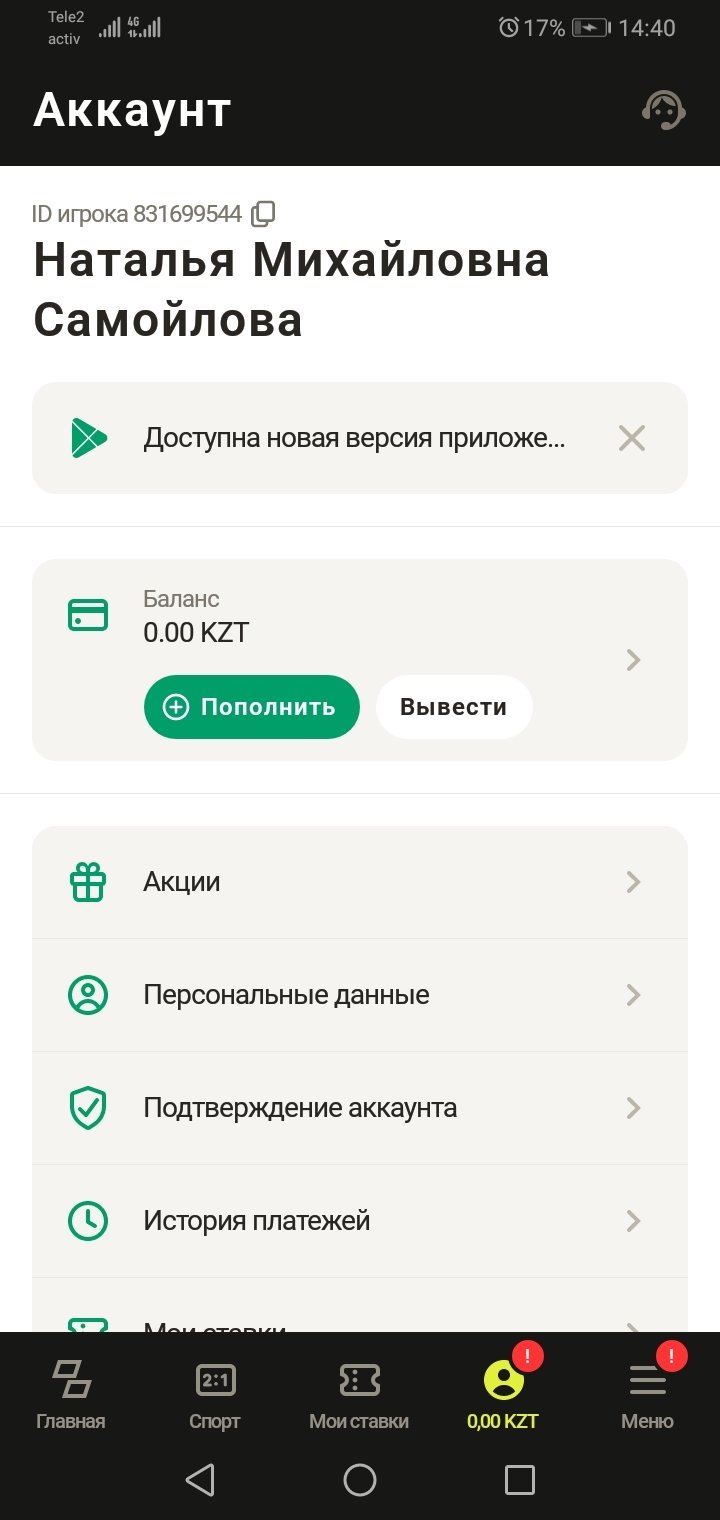Tap the Вывести withdraw button

tap(453, 707)
